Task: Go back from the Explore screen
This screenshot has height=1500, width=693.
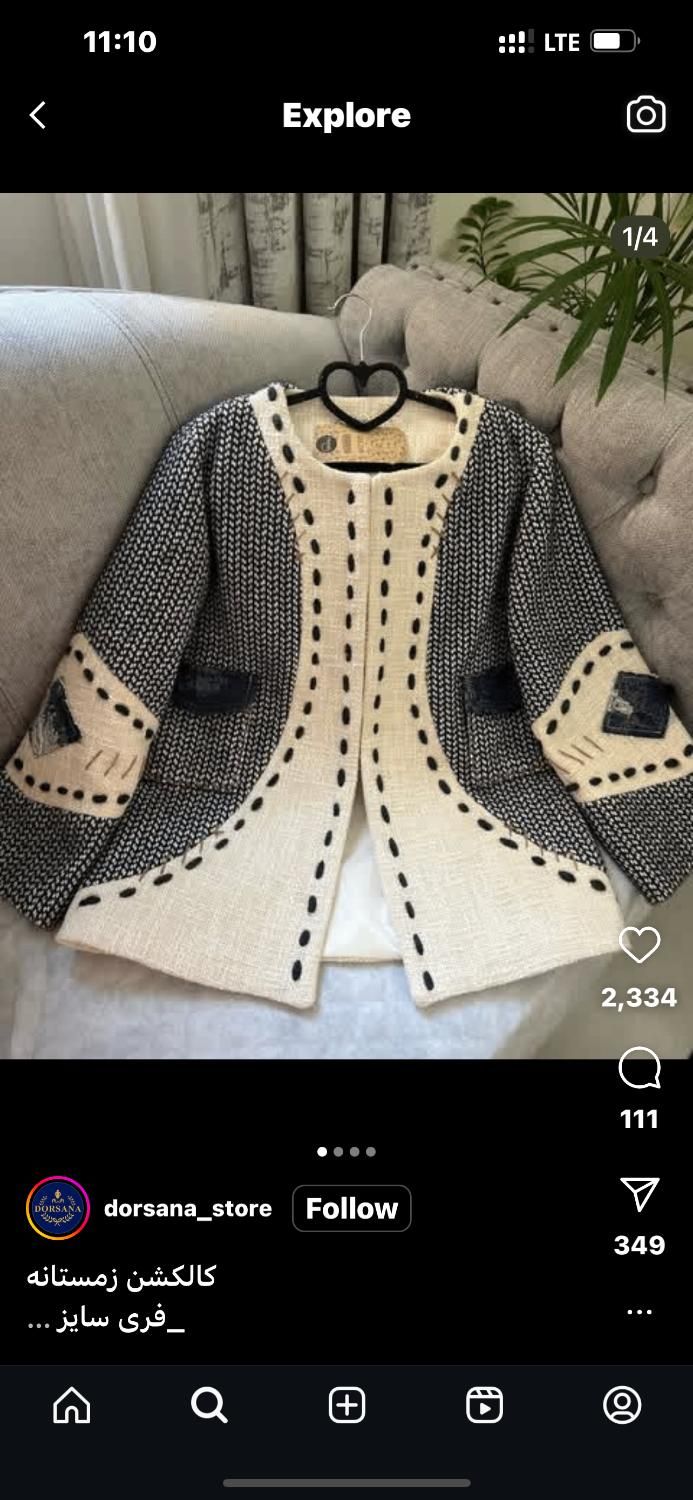Action: point(38,116)
